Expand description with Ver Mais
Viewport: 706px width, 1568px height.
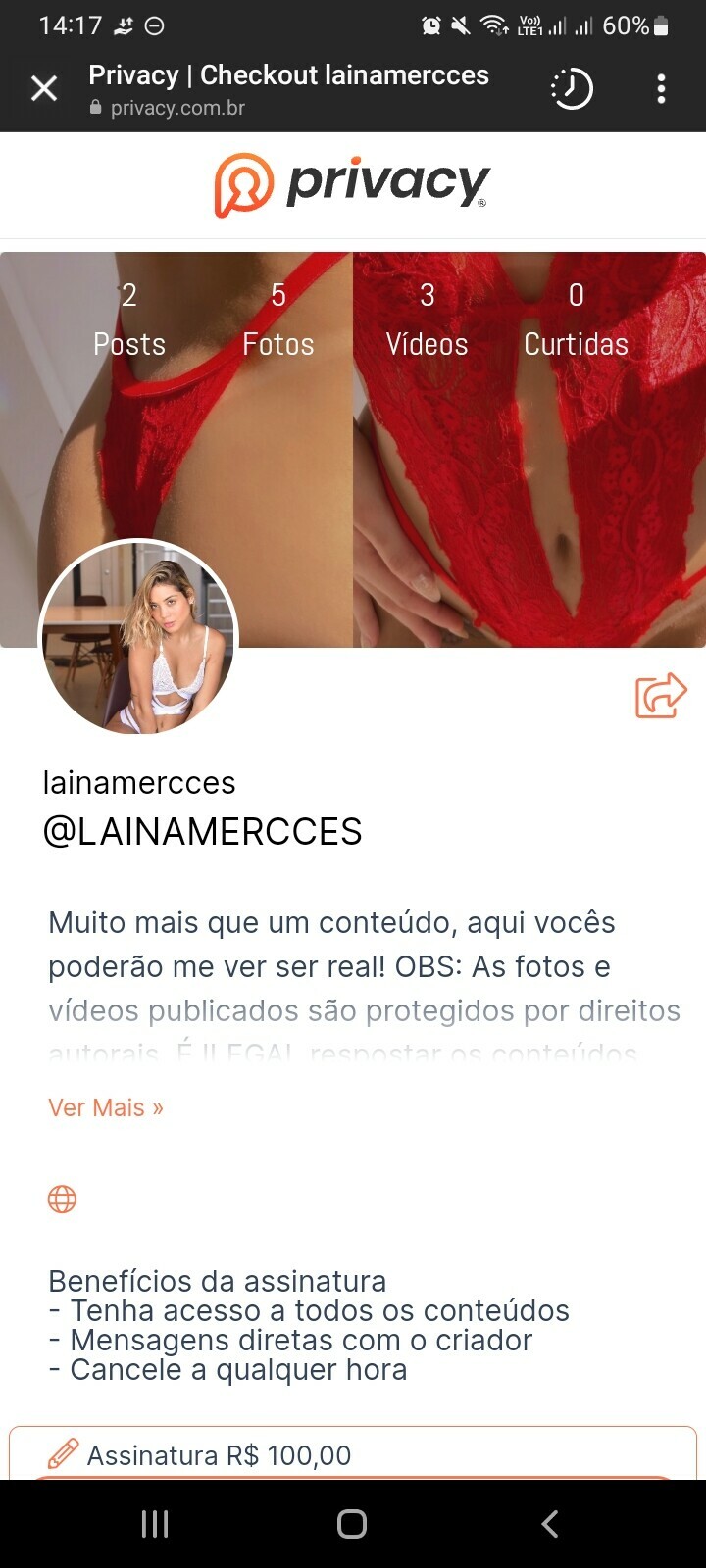click(x=106, y=1107)
